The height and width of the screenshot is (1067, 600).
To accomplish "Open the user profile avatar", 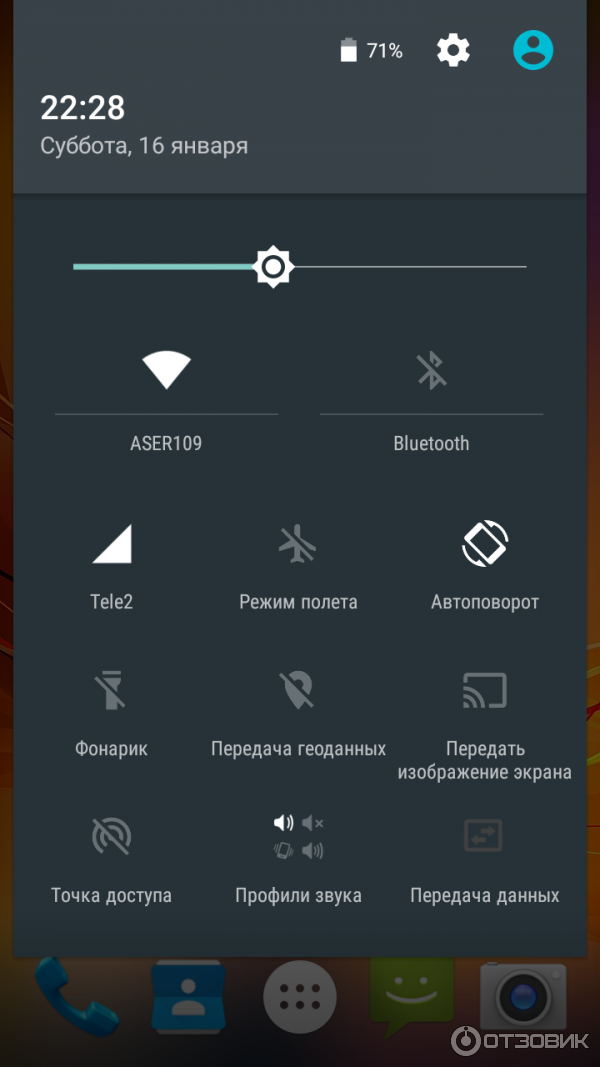I will coord(533,50).
